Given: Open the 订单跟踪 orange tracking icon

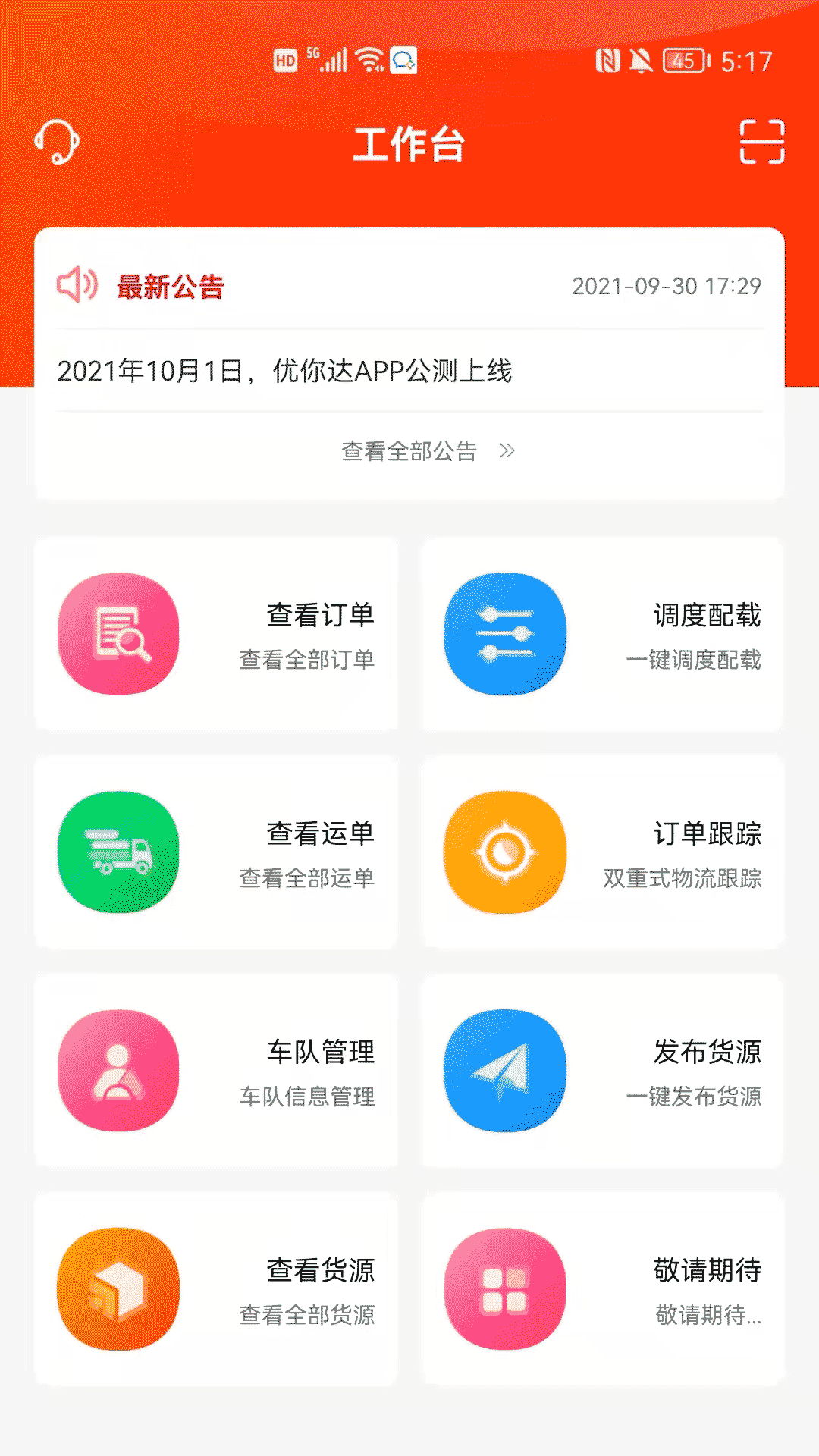Looking at the screenshot, I should coord(504,852).
